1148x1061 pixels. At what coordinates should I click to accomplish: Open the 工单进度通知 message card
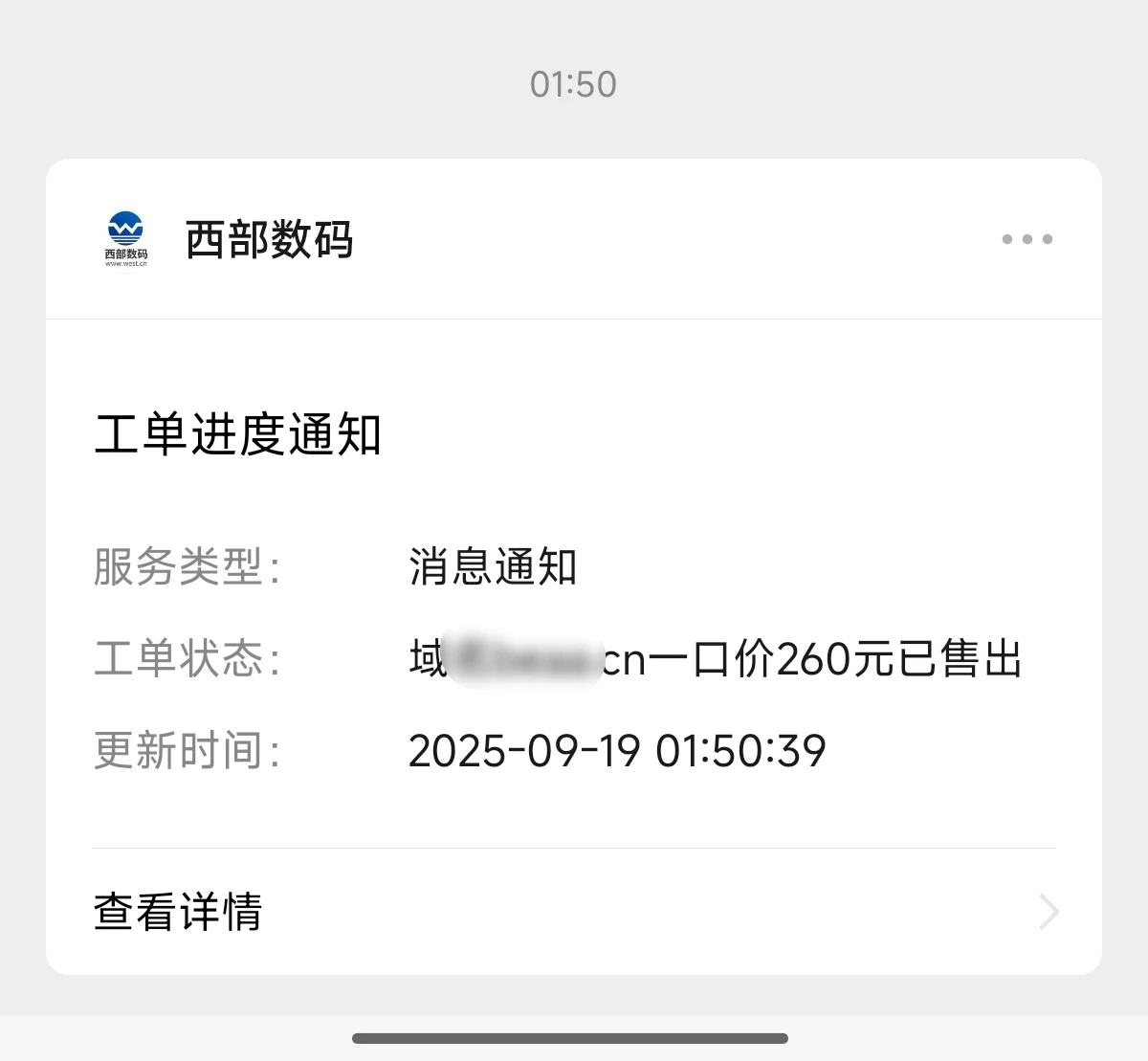point(574,584)
